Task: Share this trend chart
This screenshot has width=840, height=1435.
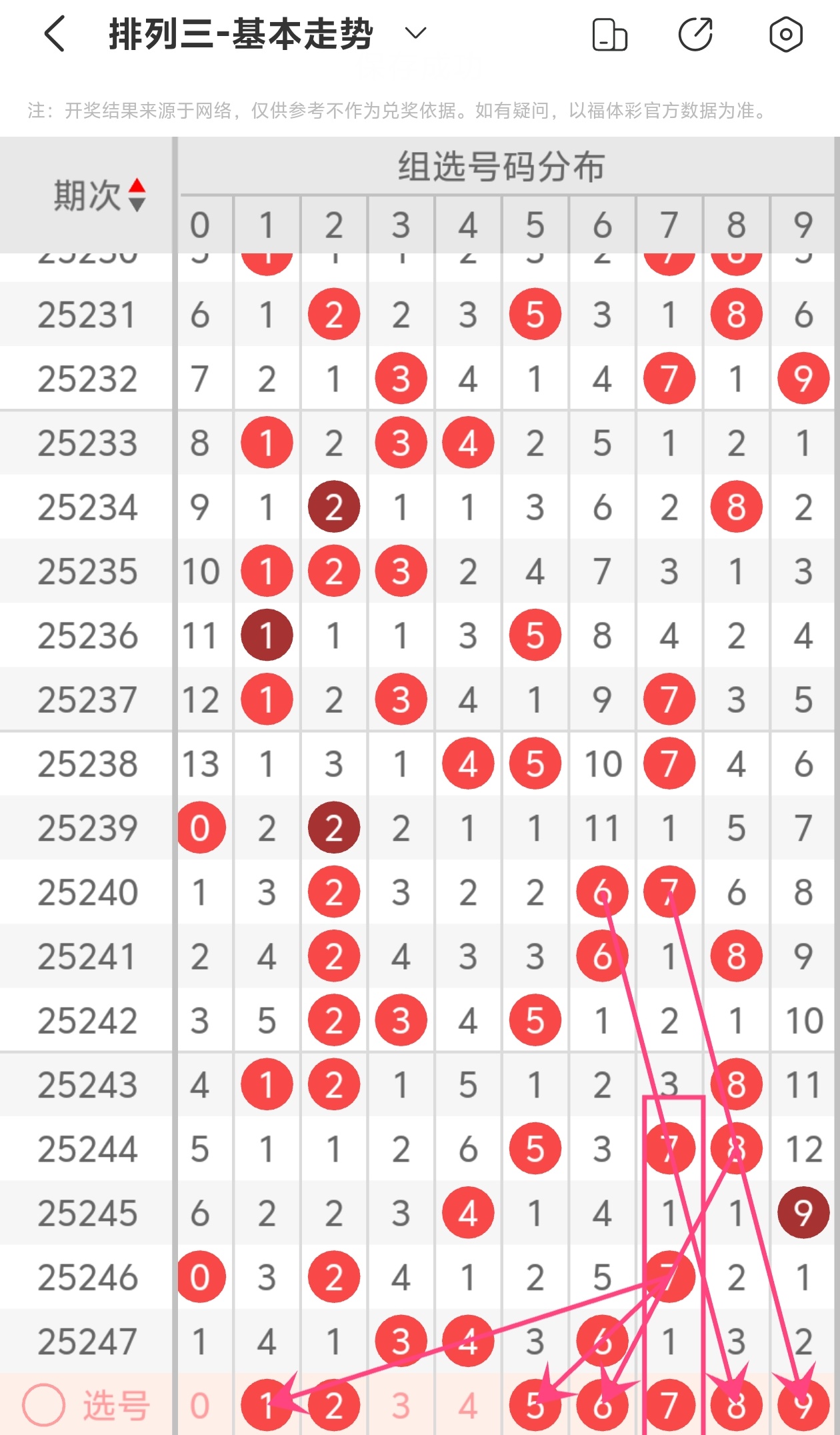Action: point(695,35)
